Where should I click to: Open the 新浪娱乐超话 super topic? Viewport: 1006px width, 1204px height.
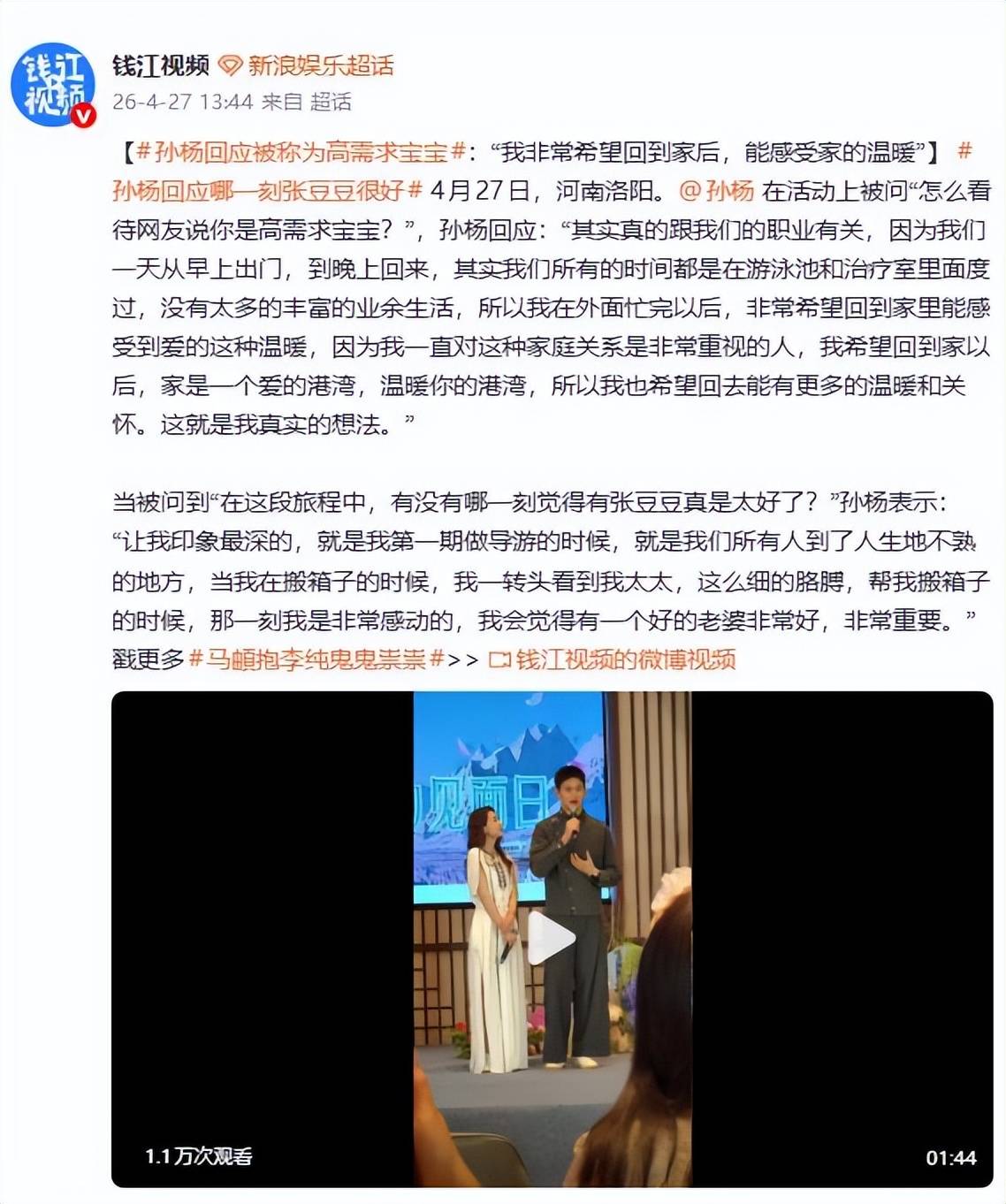point(319,65)
